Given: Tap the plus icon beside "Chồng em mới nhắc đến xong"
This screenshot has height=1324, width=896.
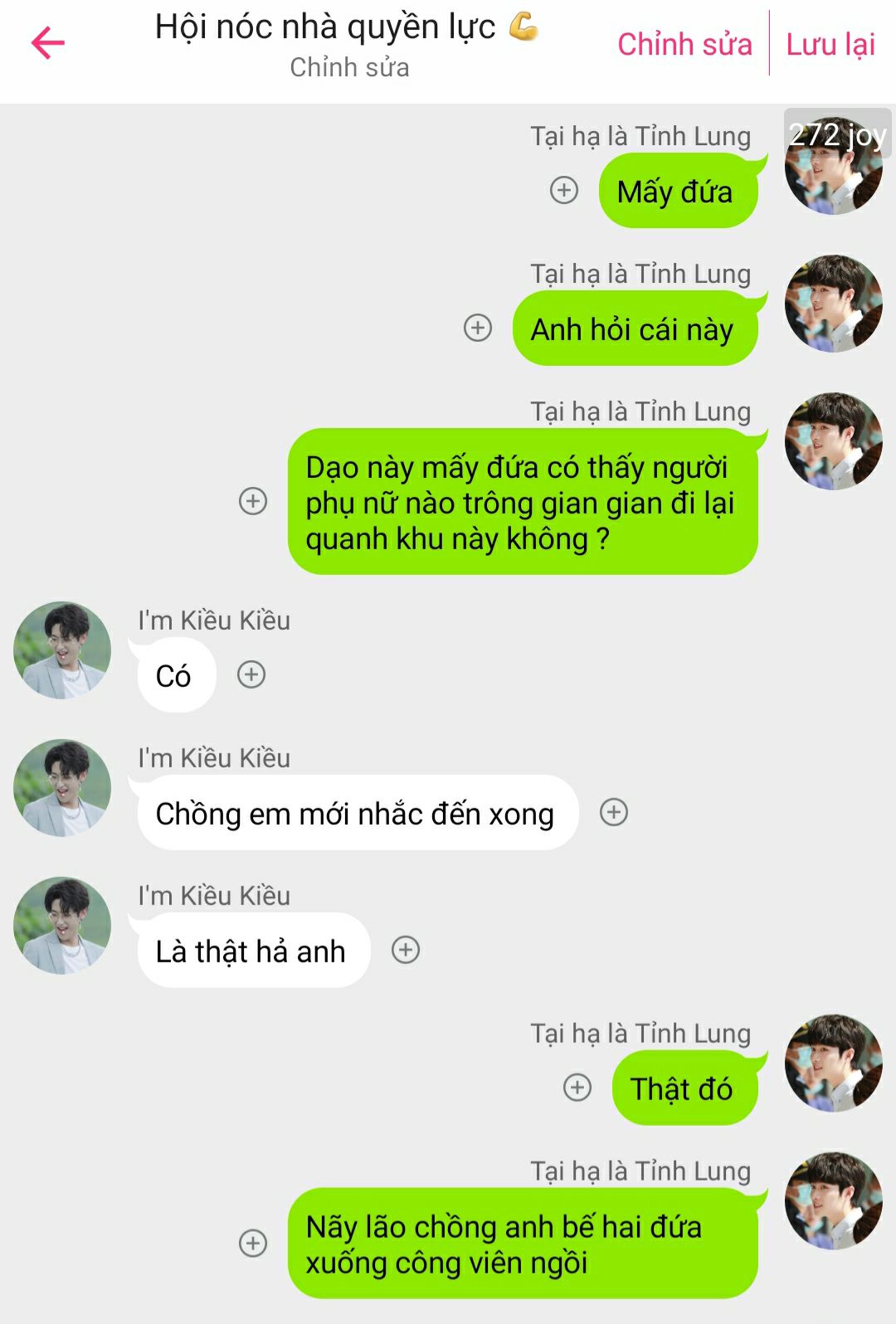Looking at the screenshot, I should [614, 812].
